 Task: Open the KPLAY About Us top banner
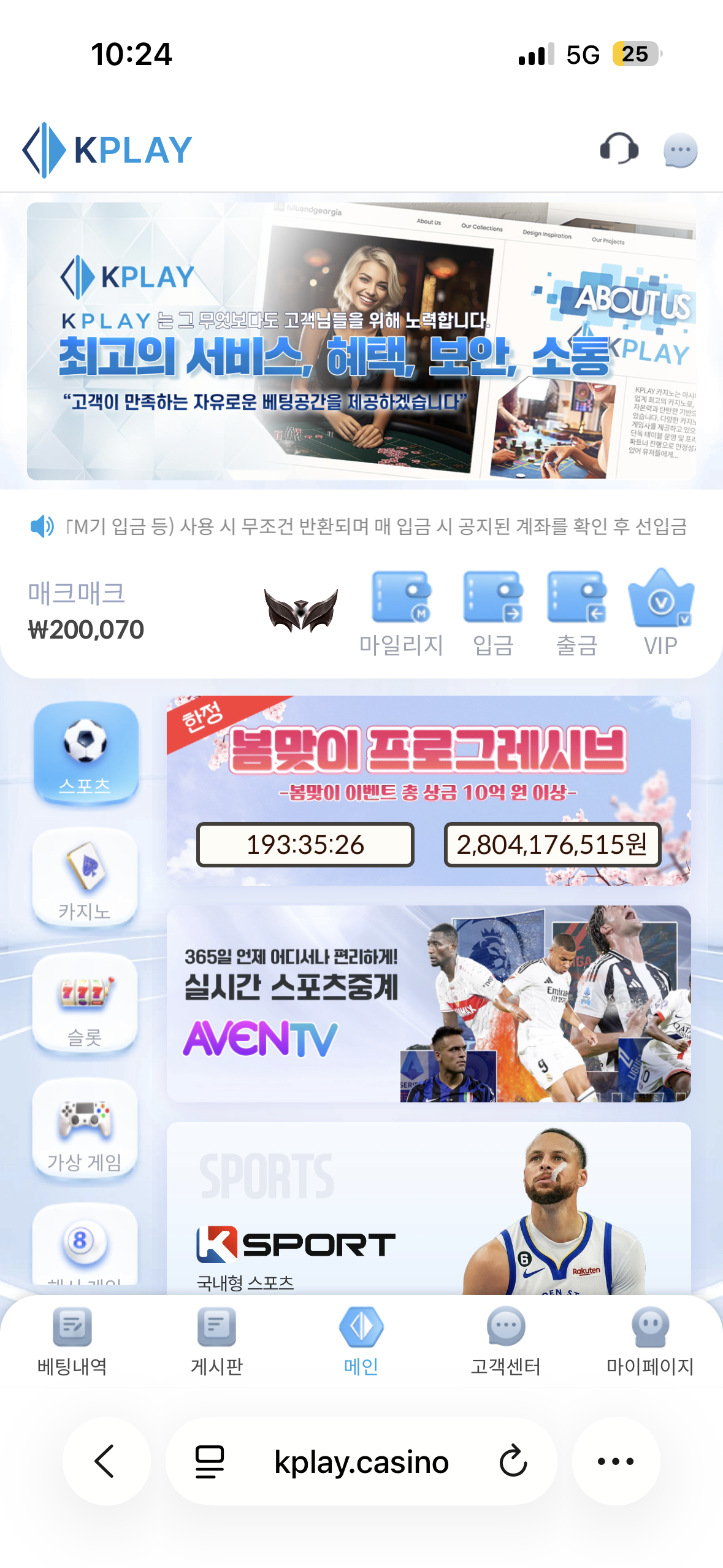click(361, 341)
